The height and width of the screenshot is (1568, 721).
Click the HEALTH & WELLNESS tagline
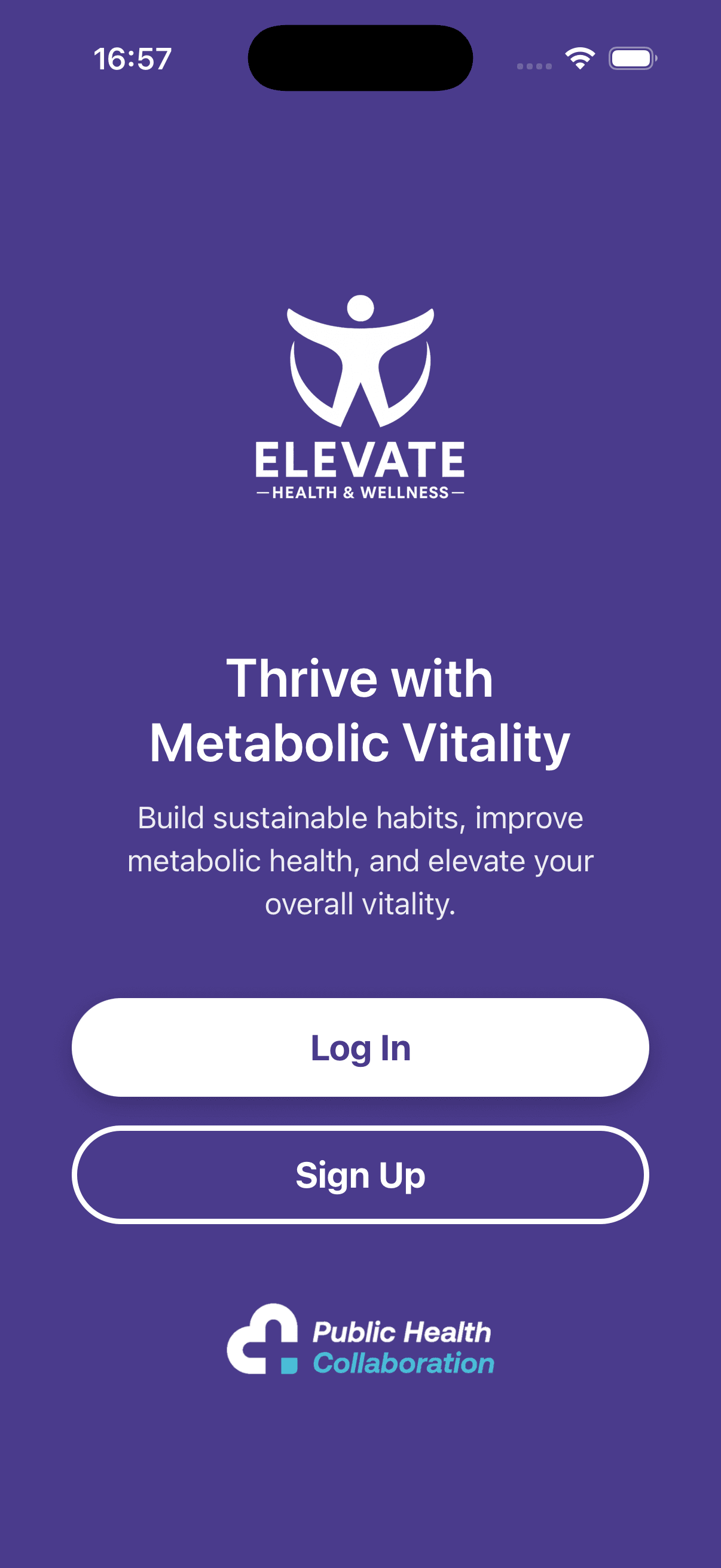(x=360, y=490)
